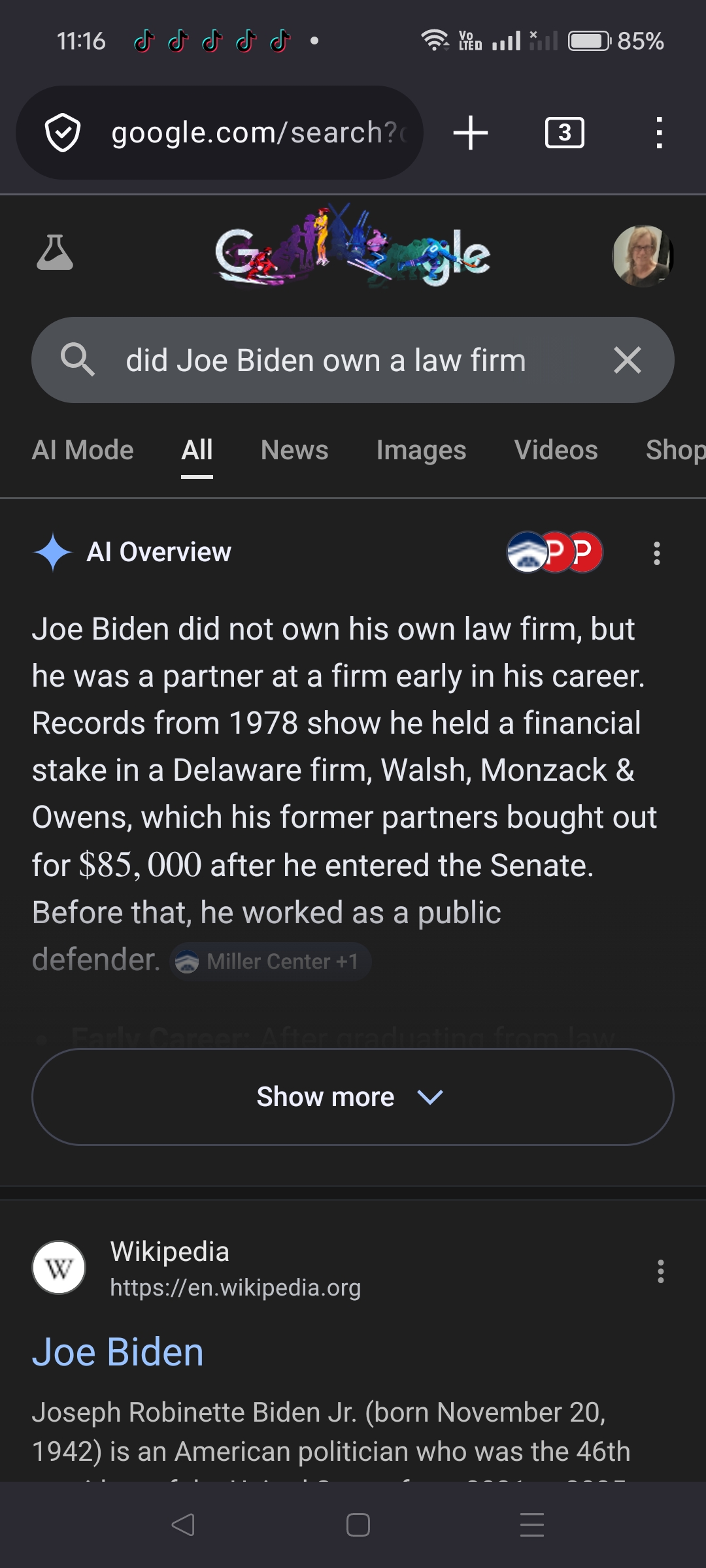Viewport: 706px width, 1568px height.
Task: Switch to the Videos tab
Action: click(x=556, y=450)
